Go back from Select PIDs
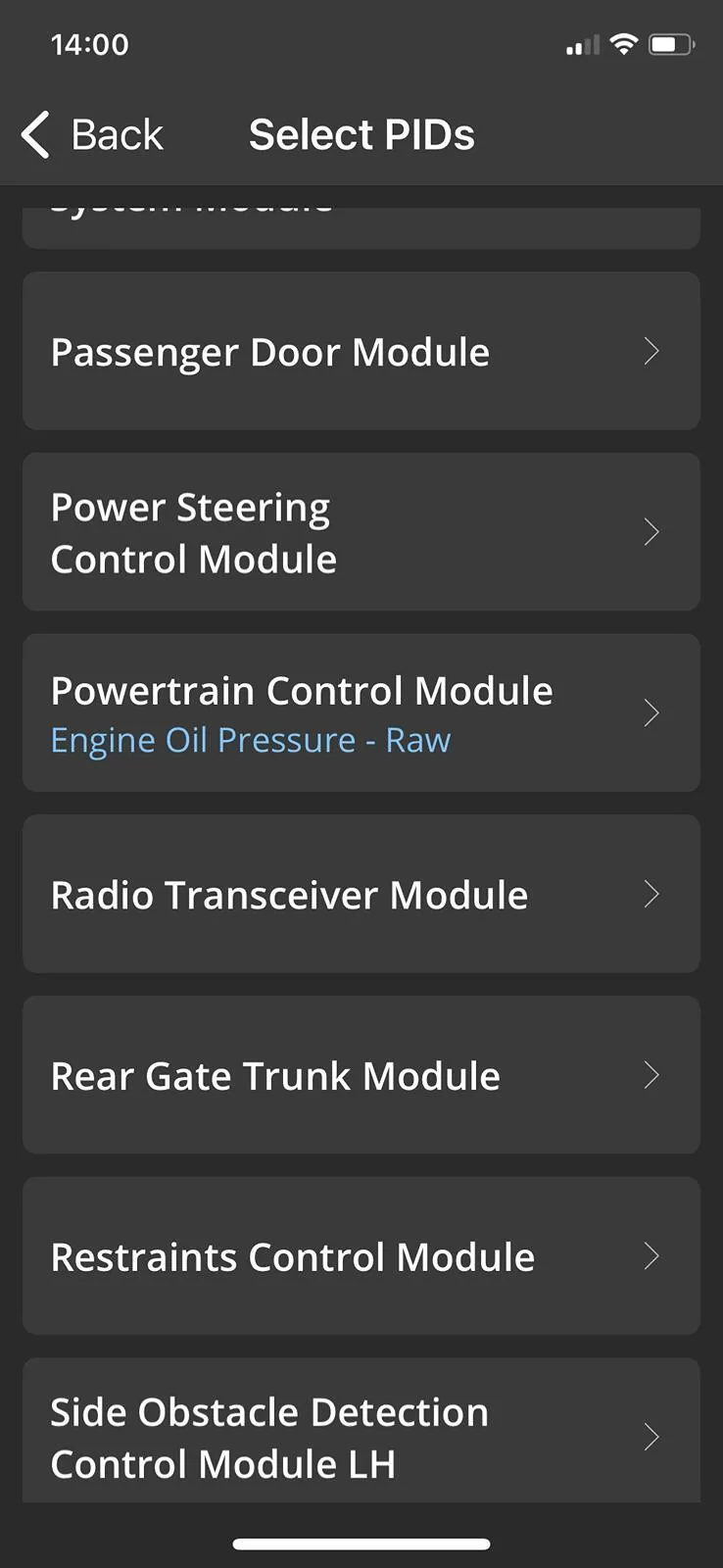This screenshot has height=1568, width=723. click(92, 134)
